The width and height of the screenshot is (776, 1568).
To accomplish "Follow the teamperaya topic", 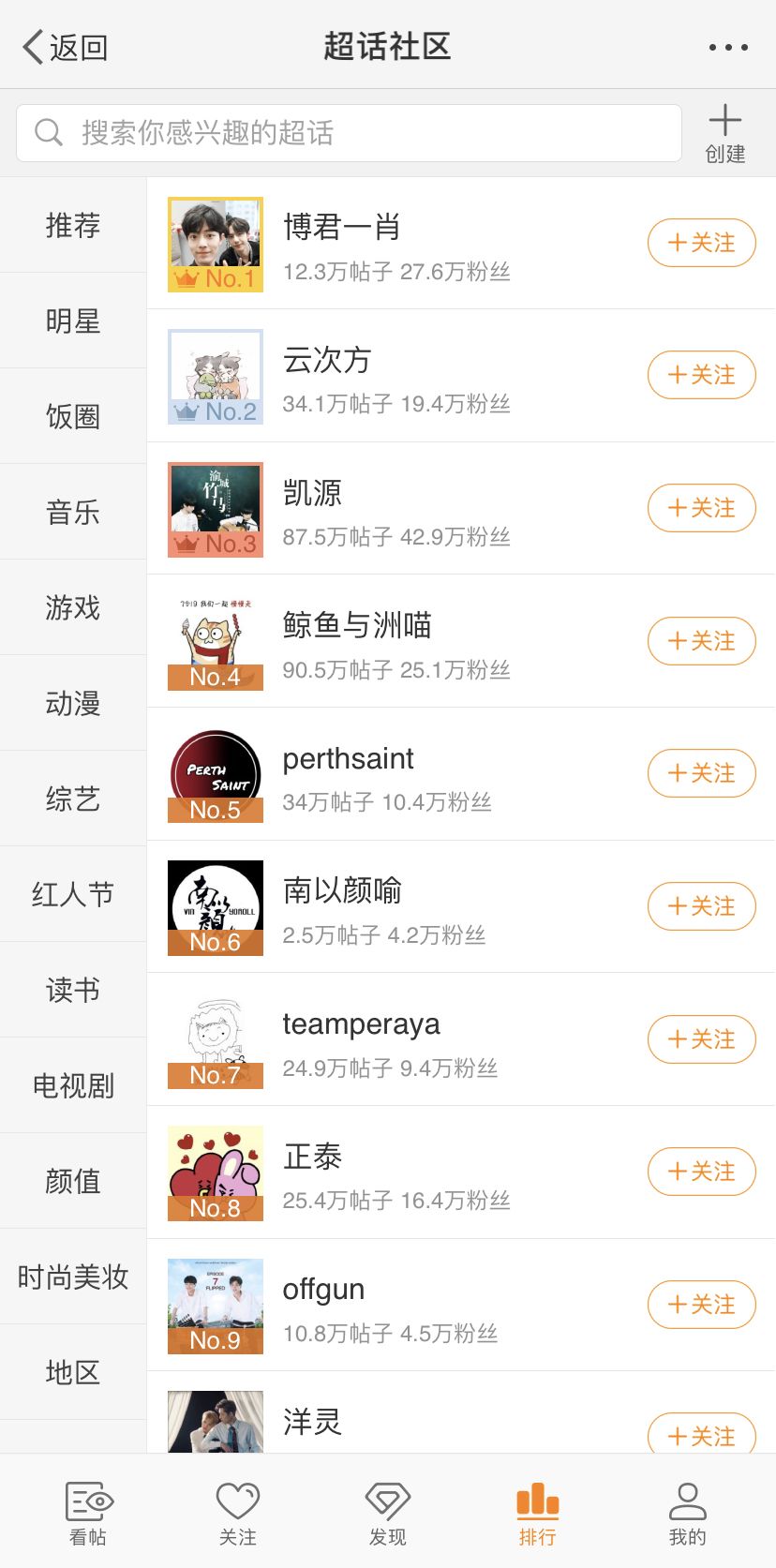I will point(701,1039).
